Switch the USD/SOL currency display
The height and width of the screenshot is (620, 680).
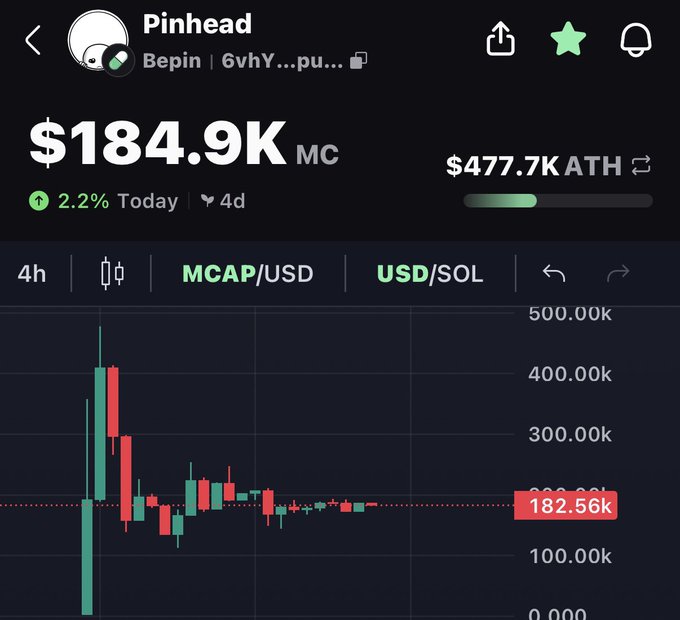(429, 273)
